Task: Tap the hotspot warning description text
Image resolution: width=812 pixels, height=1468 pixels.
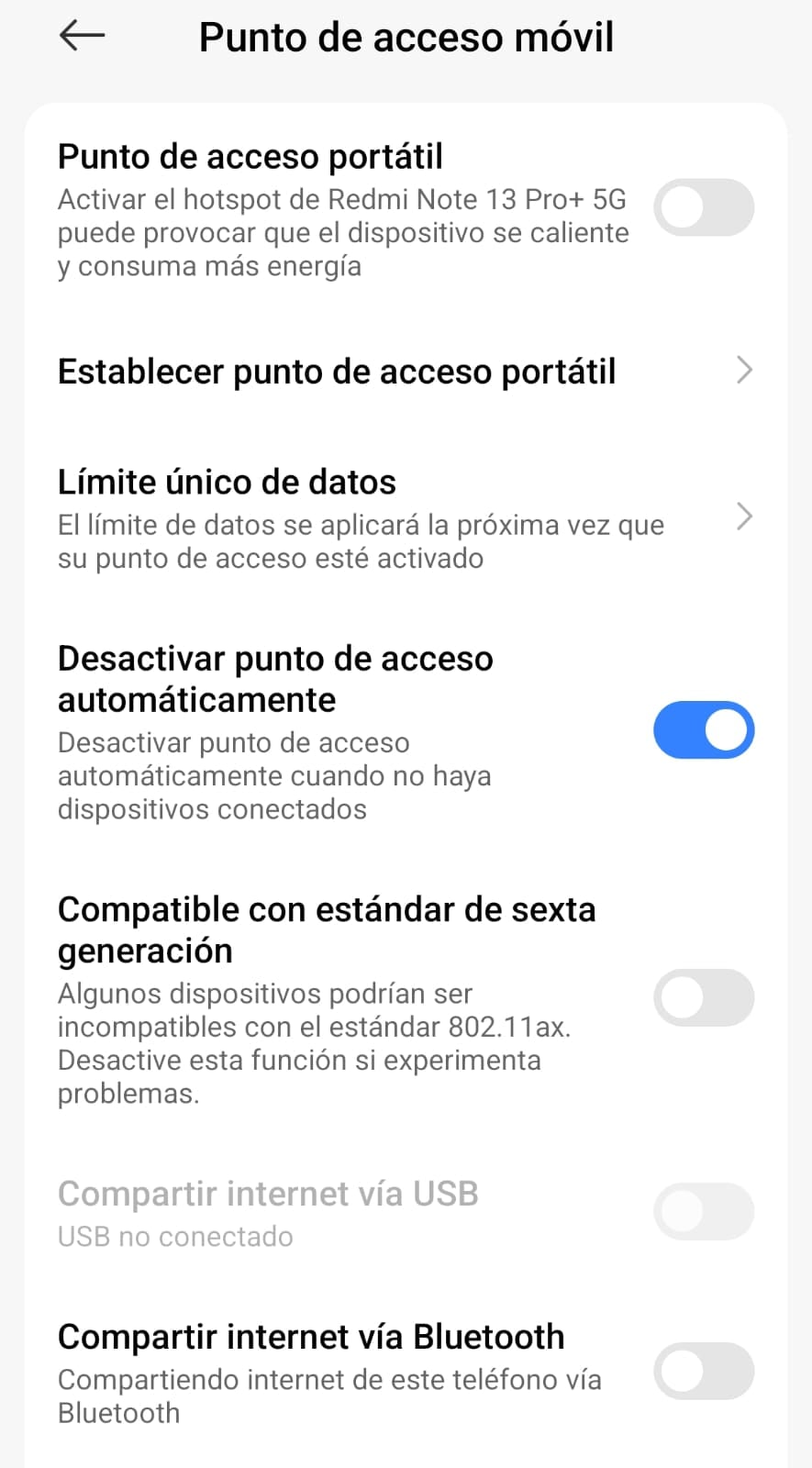Action: click(343, 232)
